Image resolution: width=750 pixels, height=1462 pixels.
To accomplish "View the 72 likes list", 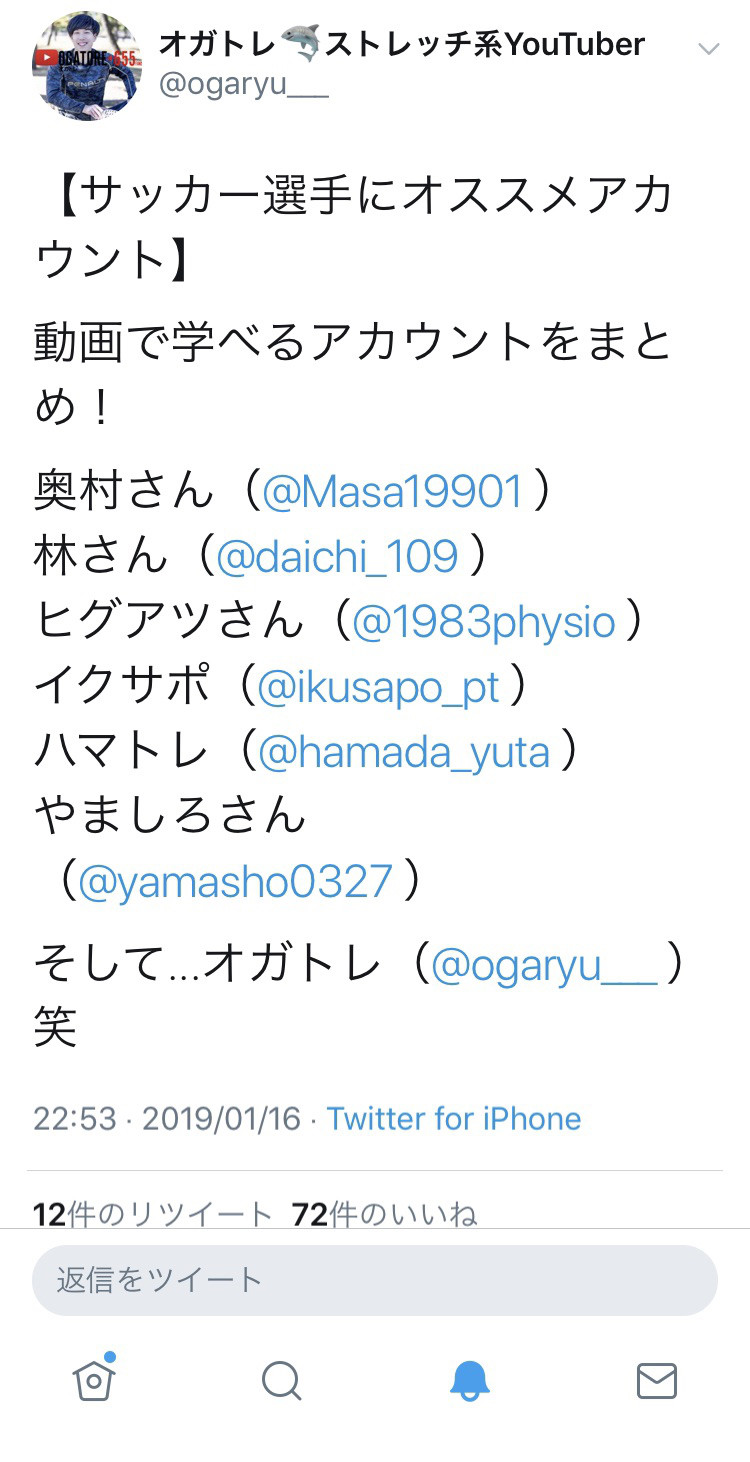I will 384,1214.
